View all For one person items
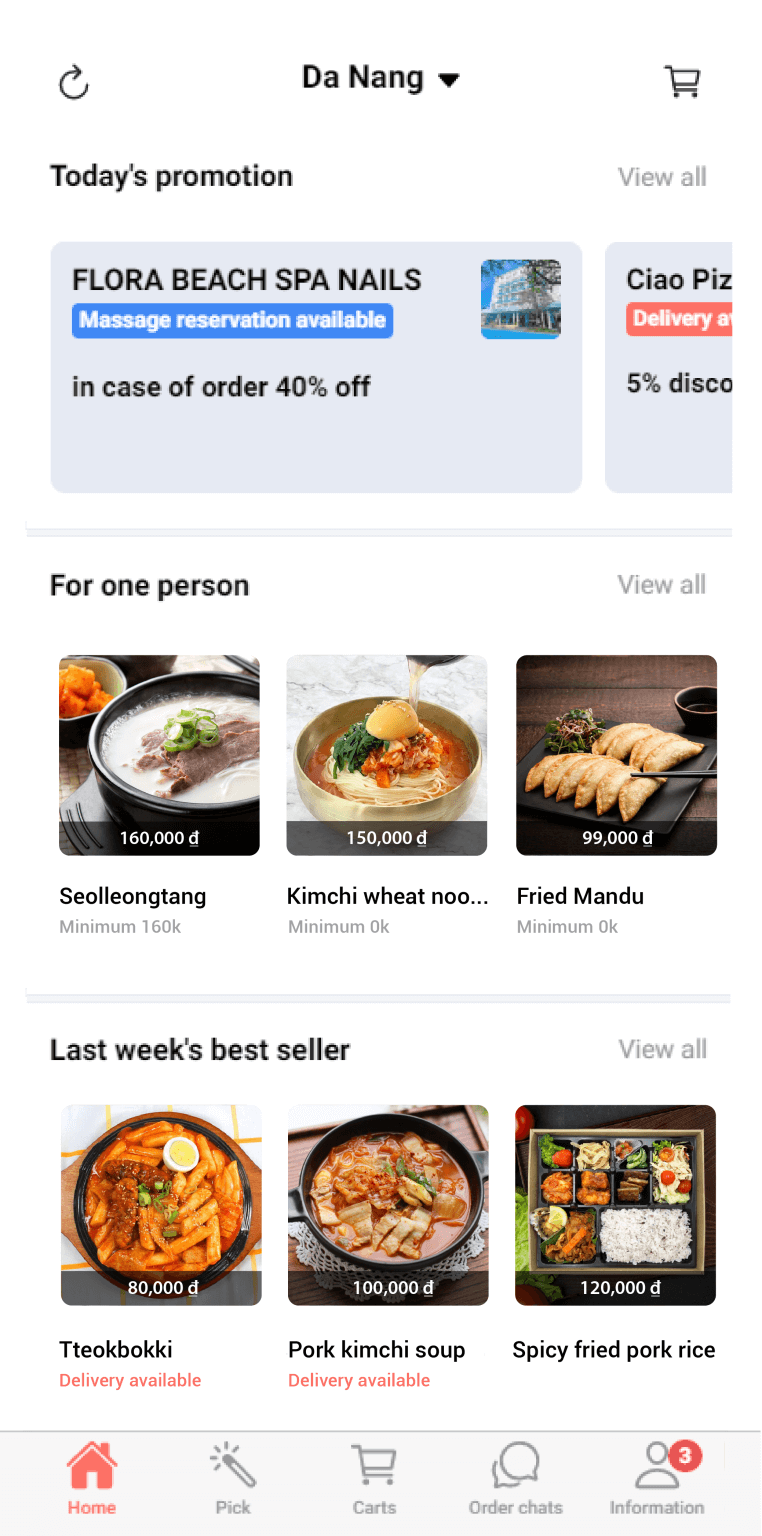Viewport: 762px width, 1536px height. (662, 585)
